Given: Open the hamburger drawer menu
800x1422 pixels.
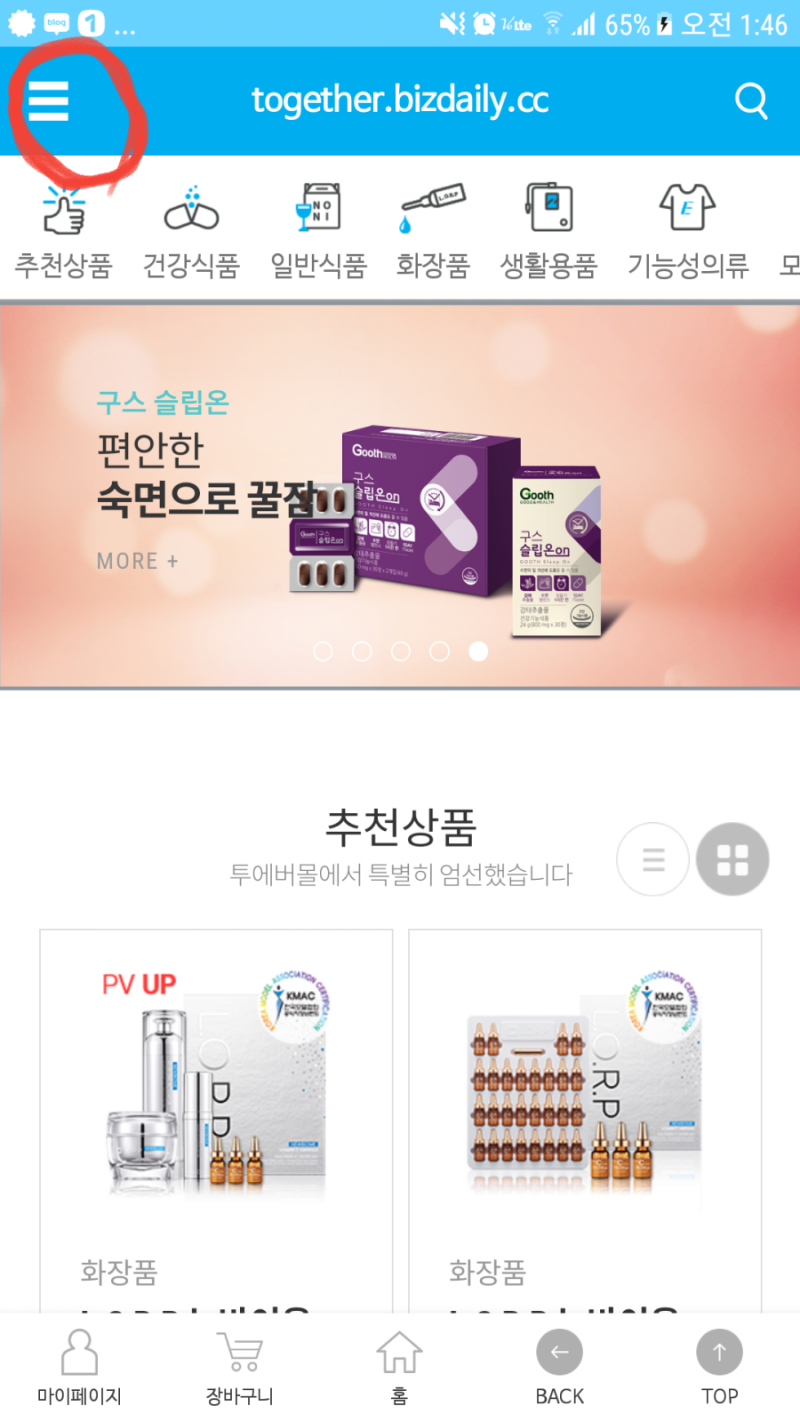Looking at the screenshot, I should (48, 101).
